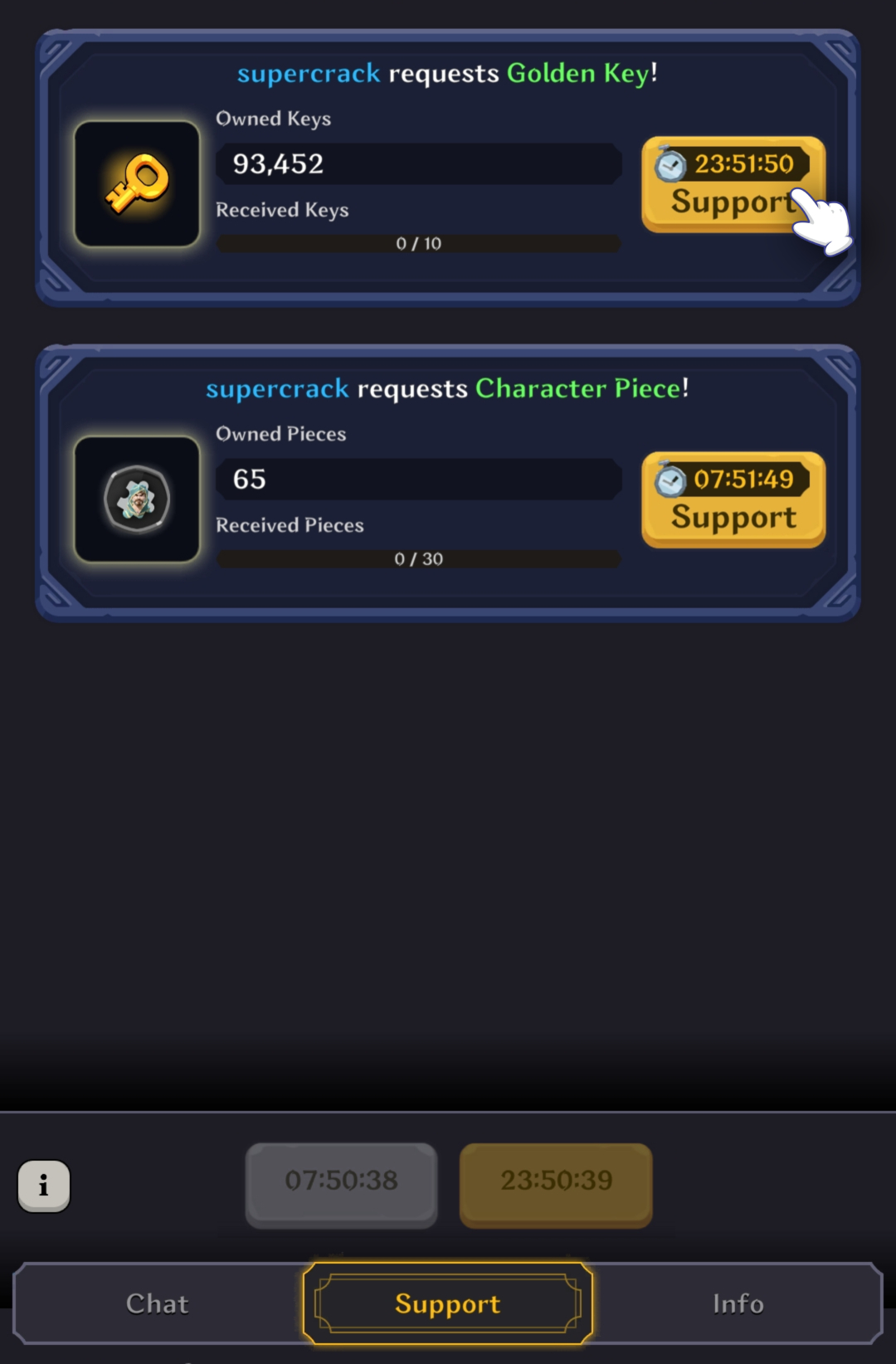Viewport: 896px width, 1364px height.
Task: Tap the gray 07:50:38 timer button
Action: pos(341,1184)
